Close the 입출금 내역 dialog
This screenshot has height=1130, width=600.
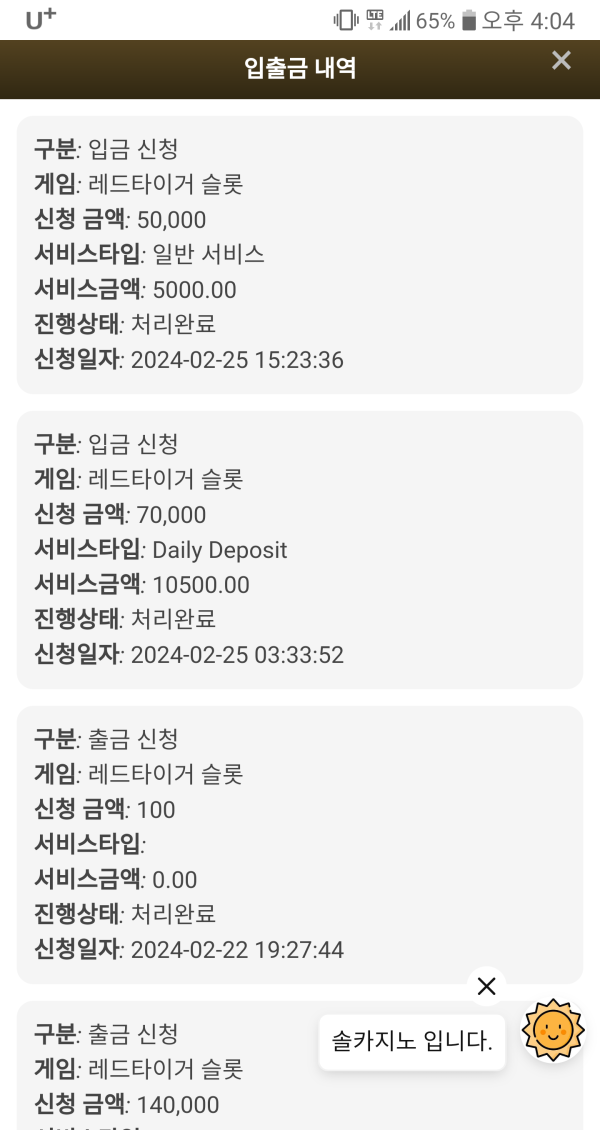tap(561, 61)
